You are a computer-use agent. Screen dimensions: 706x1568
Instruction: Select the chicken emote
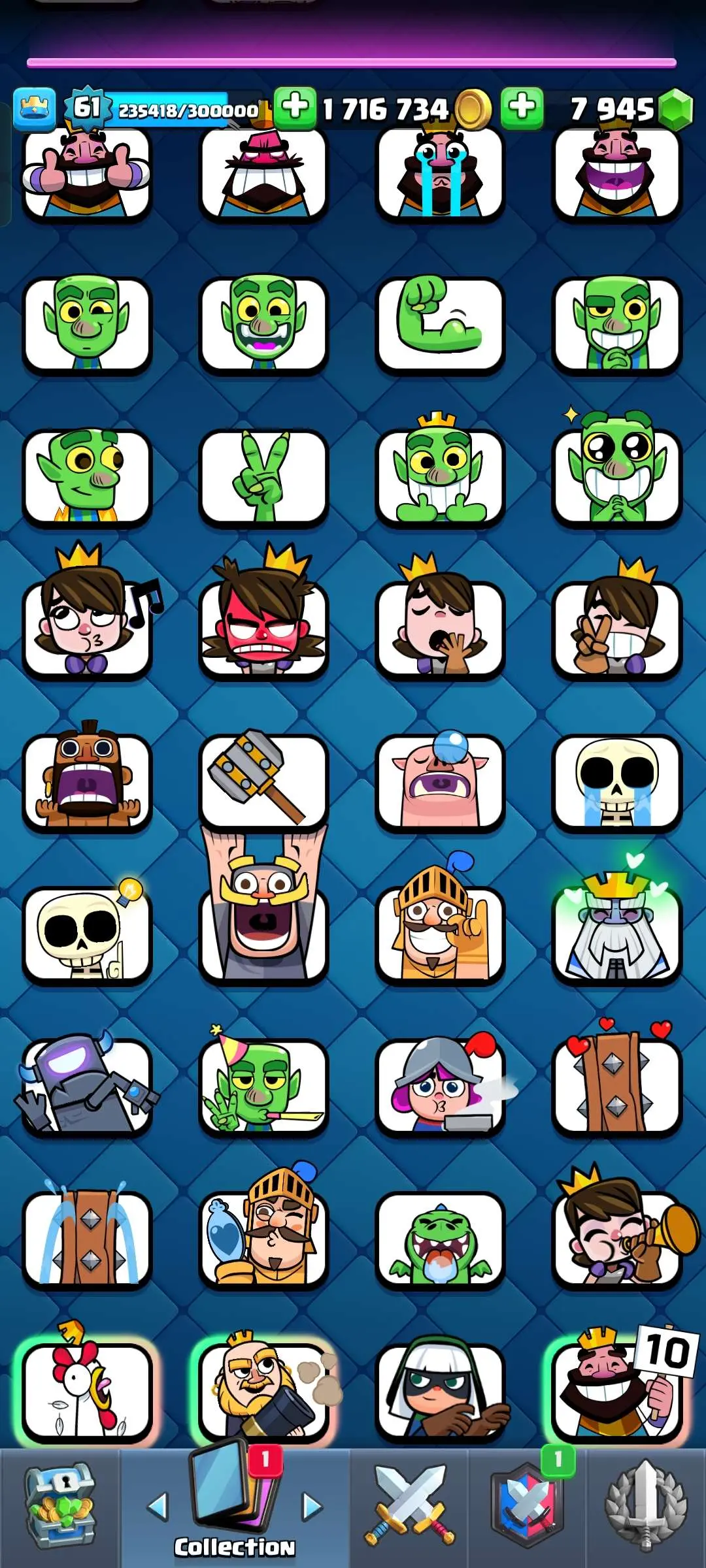point(87,1392)
